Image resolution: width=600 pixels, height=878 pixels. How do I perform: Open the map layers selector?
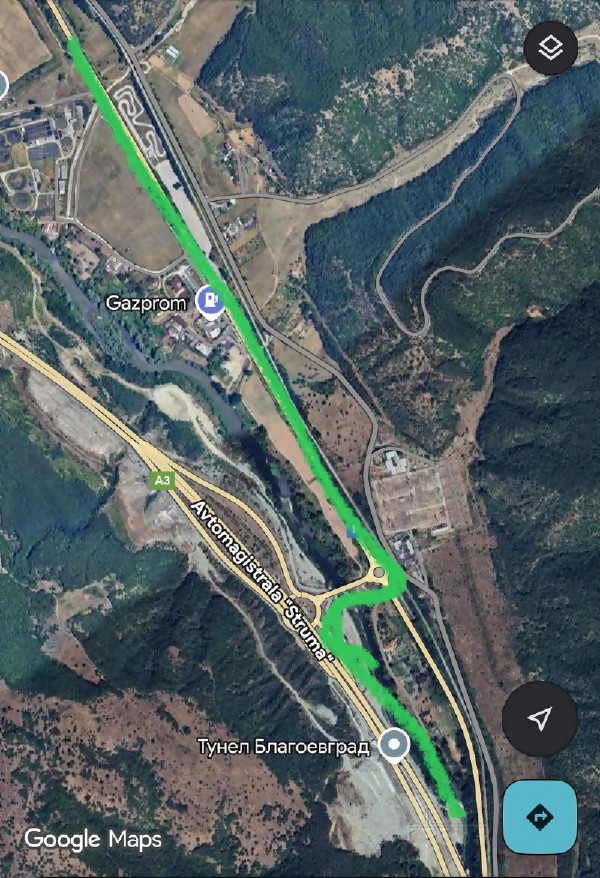coord(551,47)
